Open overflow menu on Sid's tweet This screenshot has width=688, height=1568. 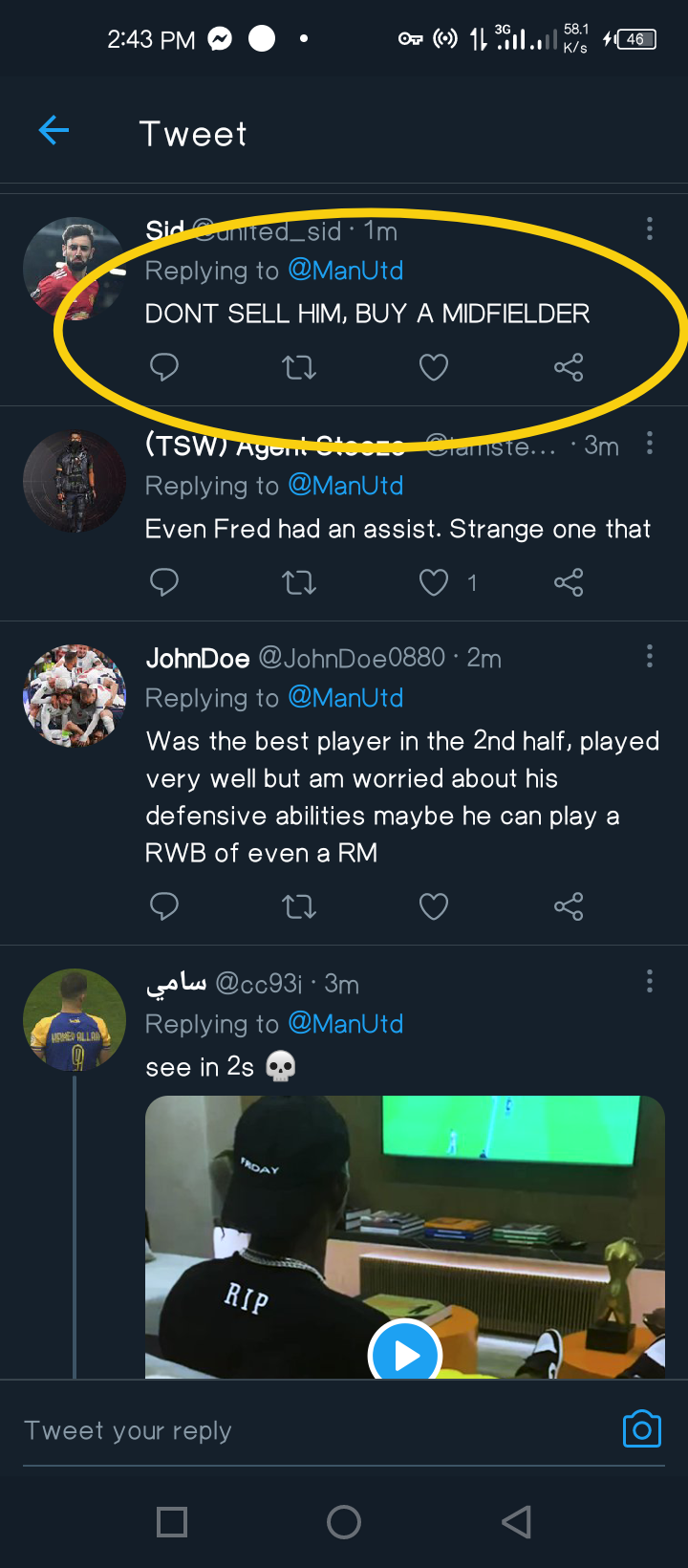coord(650,229)
